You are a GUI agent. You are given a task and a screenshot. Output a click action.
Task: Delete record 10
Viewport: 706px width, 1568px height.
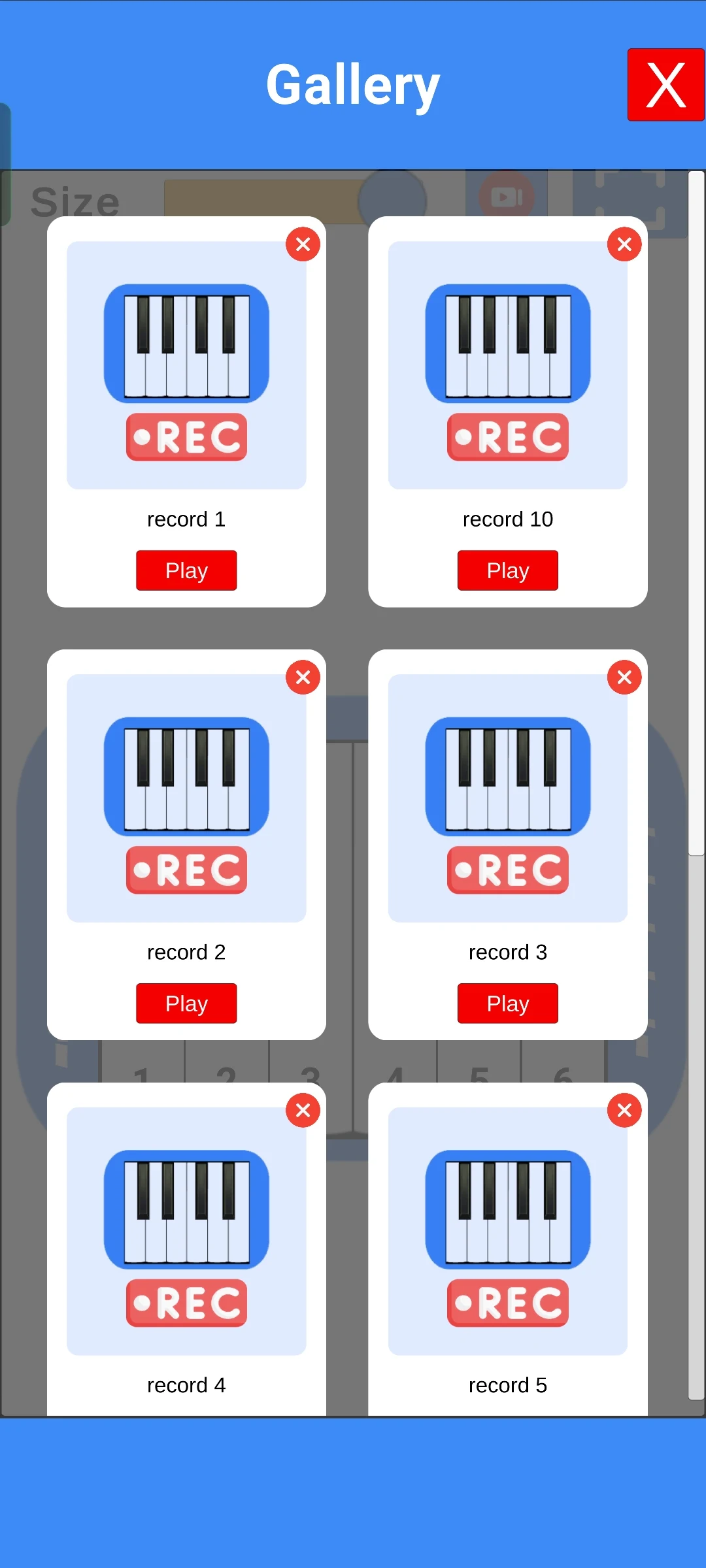[624, 244]
